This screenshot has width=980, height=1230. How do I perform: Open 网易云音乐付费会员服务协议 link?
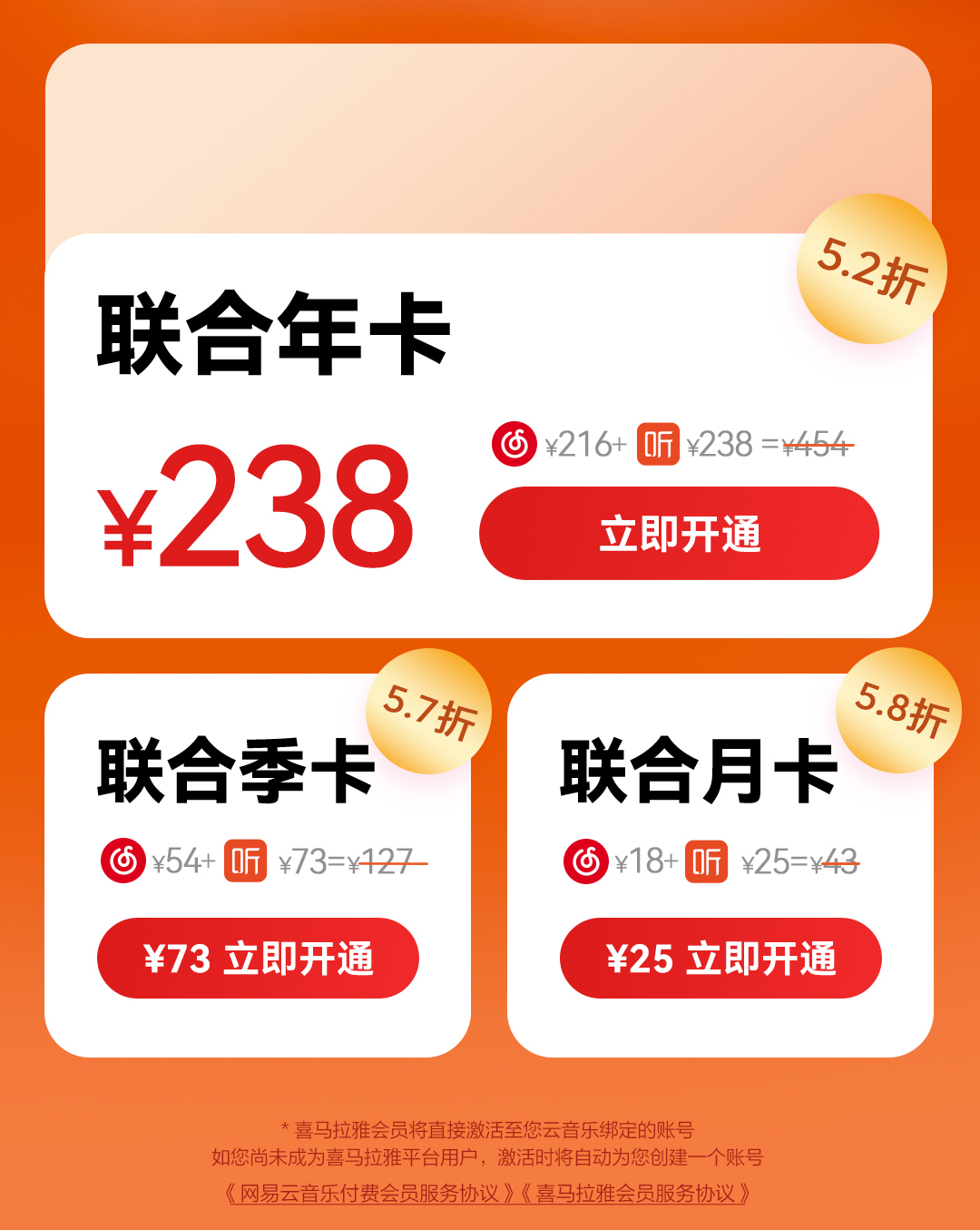(368, 1193)
